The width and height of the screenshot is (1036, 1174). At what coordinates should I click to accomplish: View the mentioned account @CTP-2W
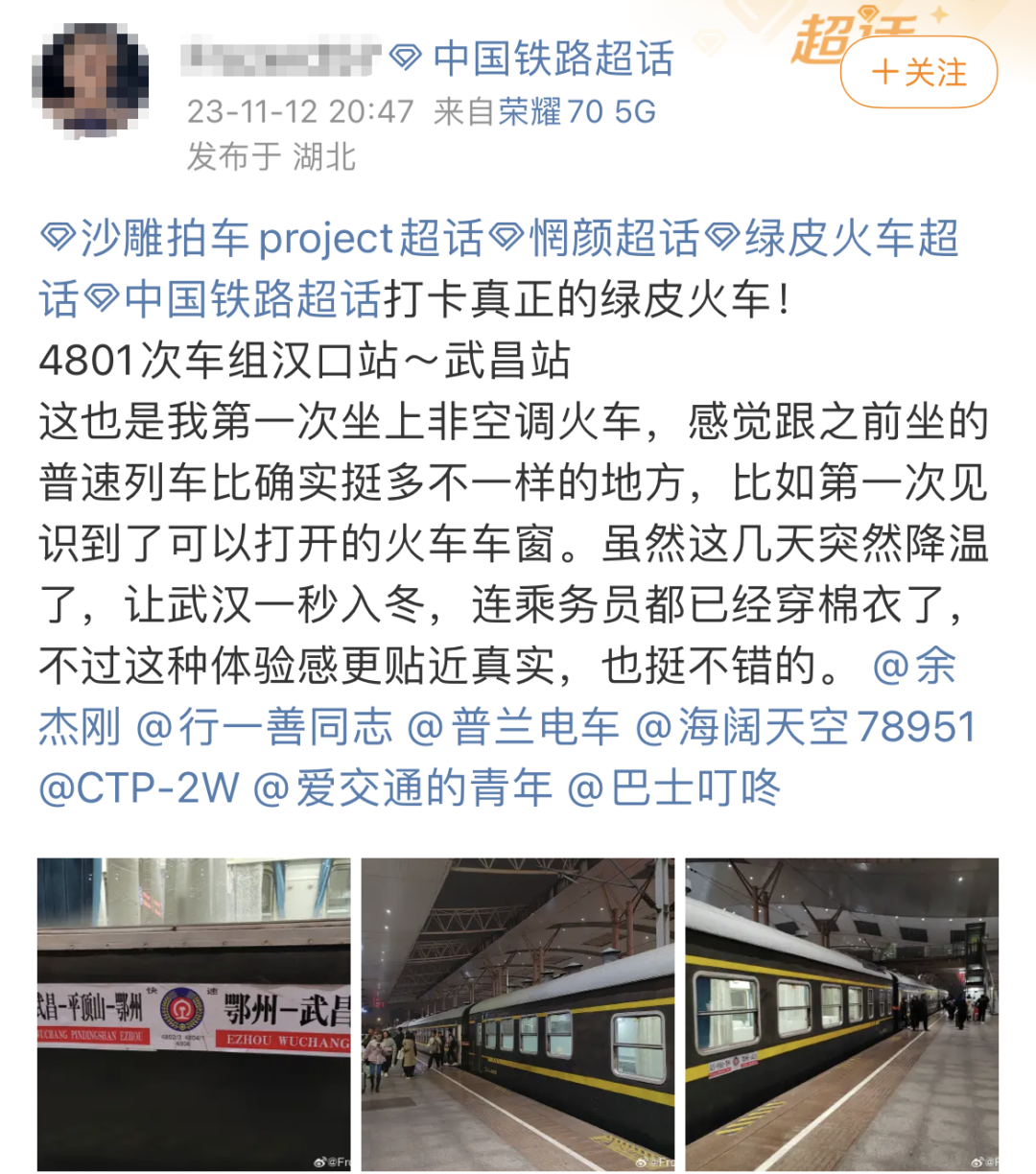[x=139, y=788]
